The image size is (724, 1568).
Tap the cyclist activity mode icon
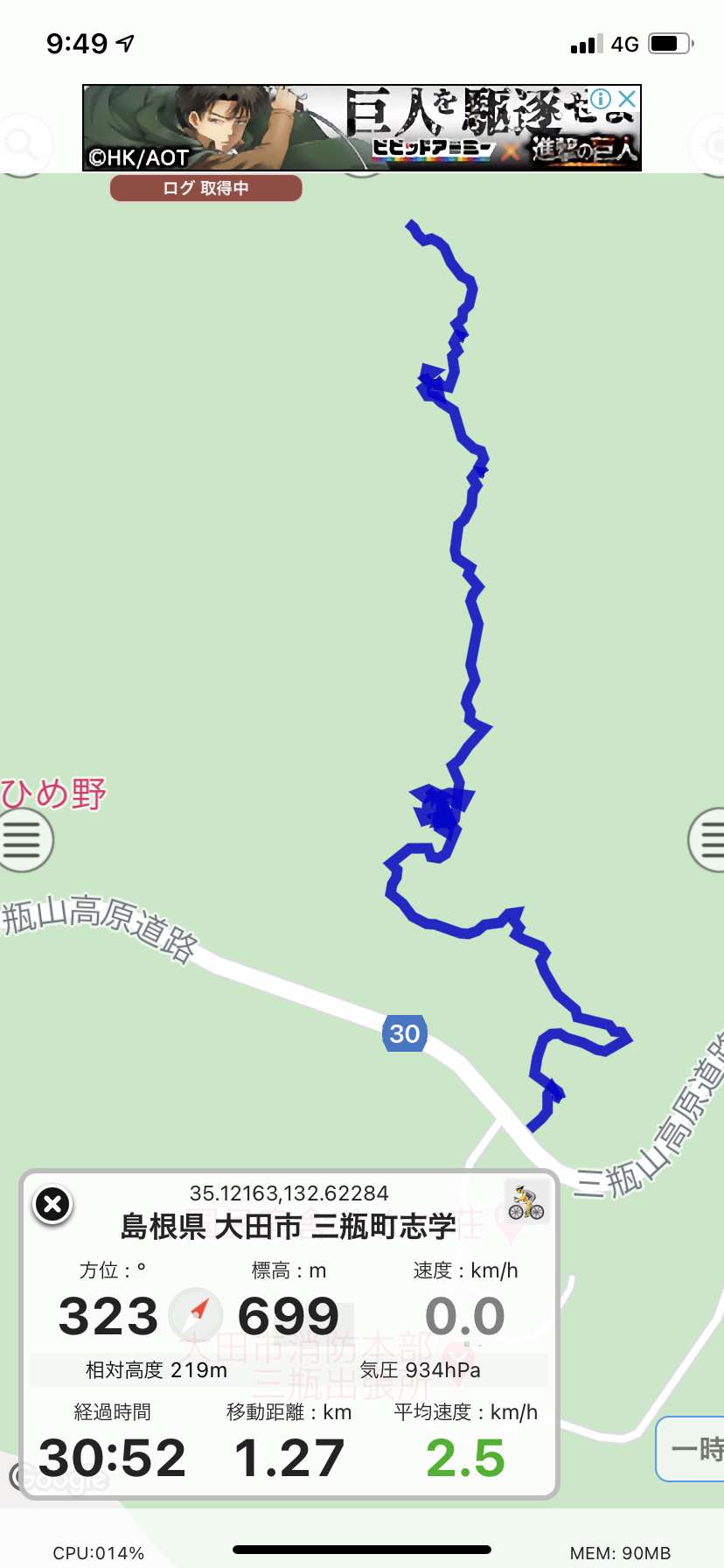click(x=526, y=1202)
